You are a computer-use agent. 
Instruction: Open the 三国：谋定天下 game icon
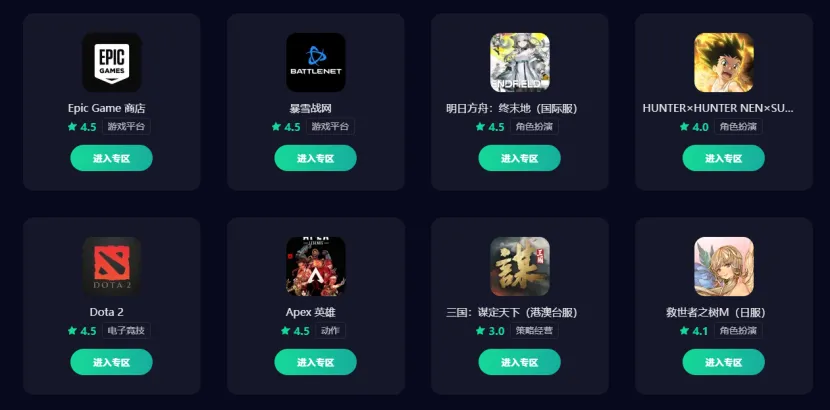pos(519,267)
